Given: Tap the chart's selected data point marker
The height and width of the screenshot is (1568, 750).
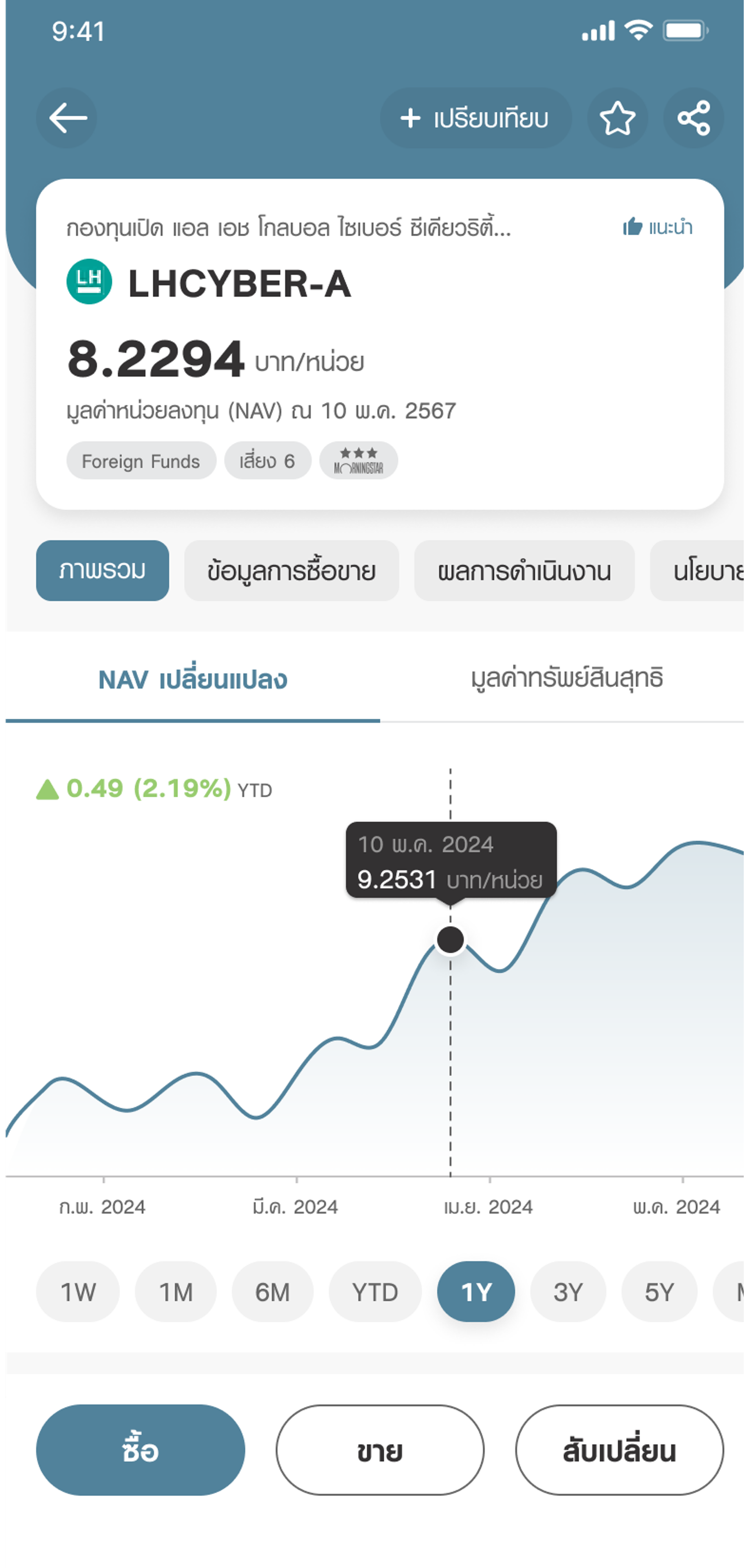Looking at the screenshot, I should point(450,940).
